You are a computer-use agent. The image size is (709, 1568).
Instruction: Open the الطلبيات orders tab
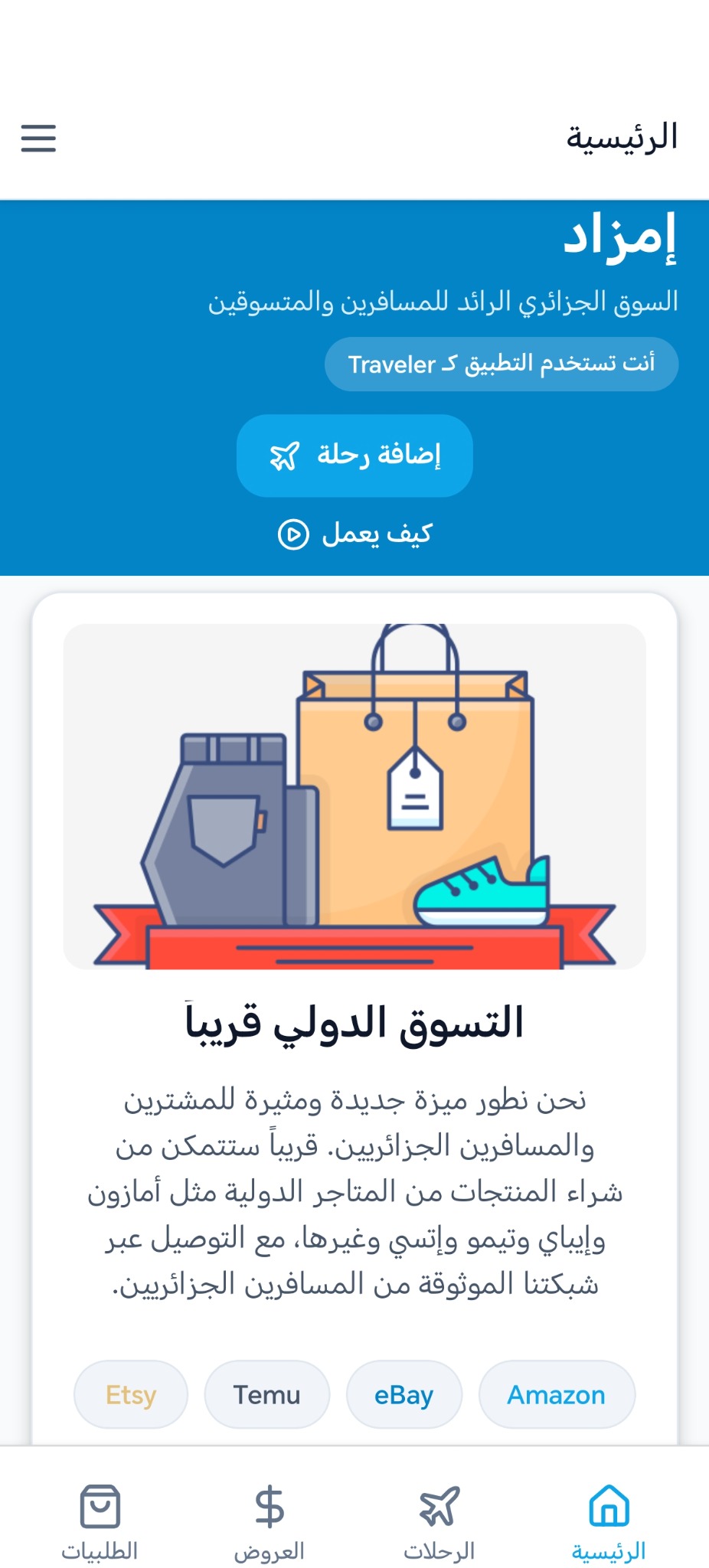pyautogui.click(x=100, y=1521)
